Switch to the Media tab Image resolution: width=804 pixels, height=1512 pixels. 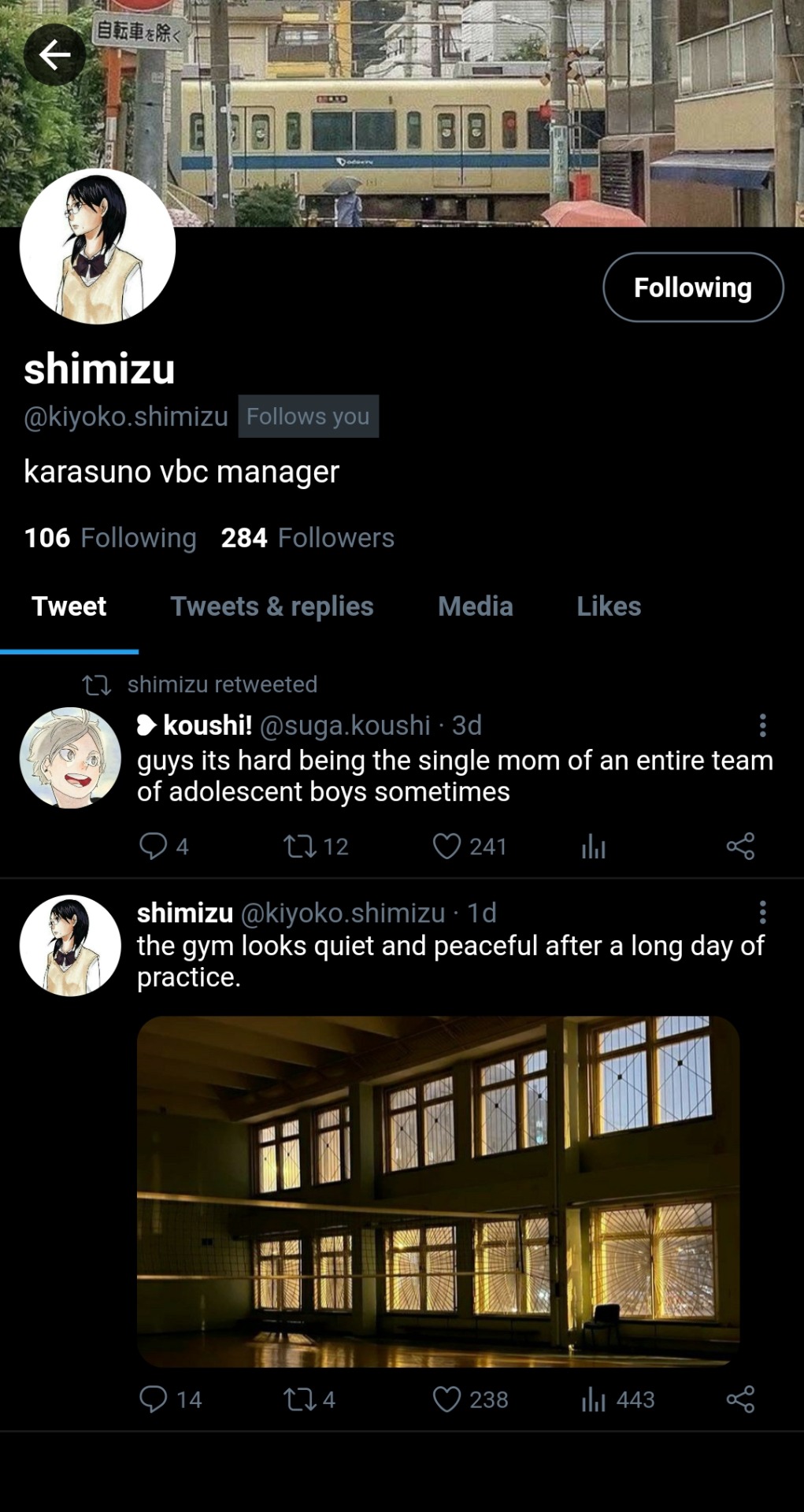475,606
